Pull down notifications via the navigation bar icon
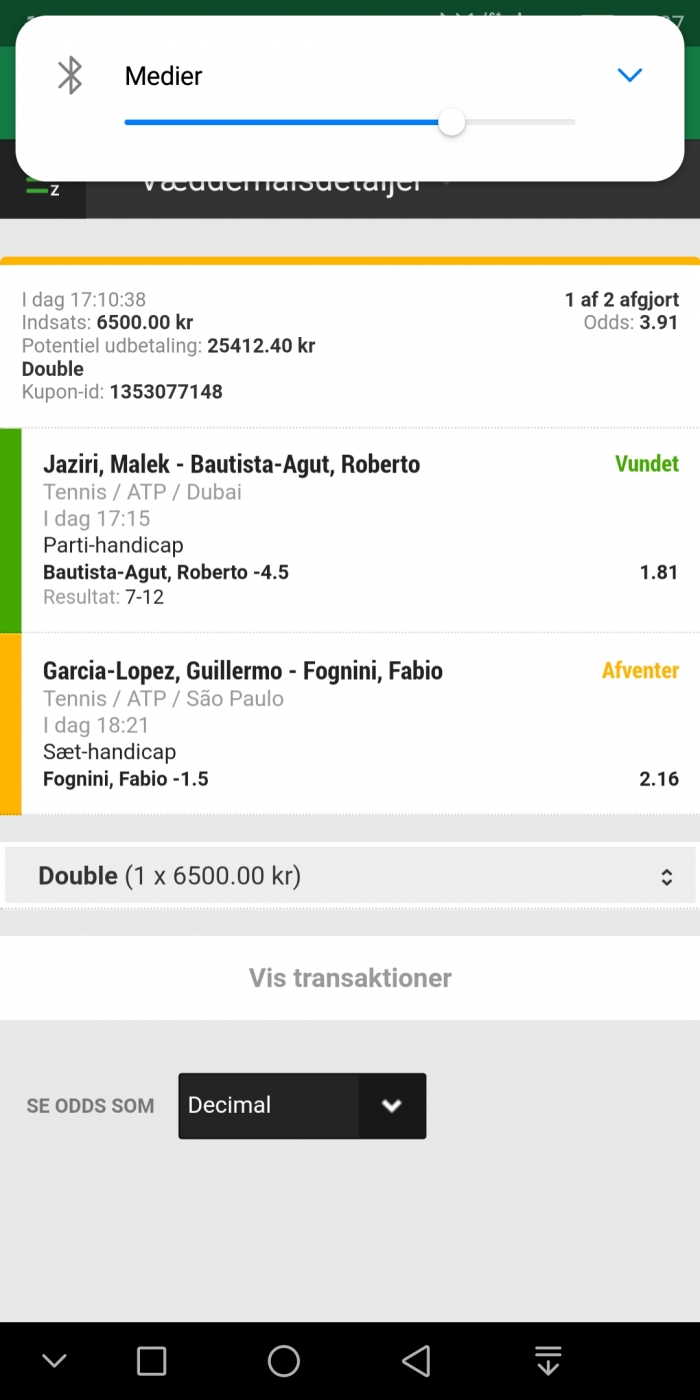The height and width of the screenshot is (1400, 700). tap(548, 1361)
